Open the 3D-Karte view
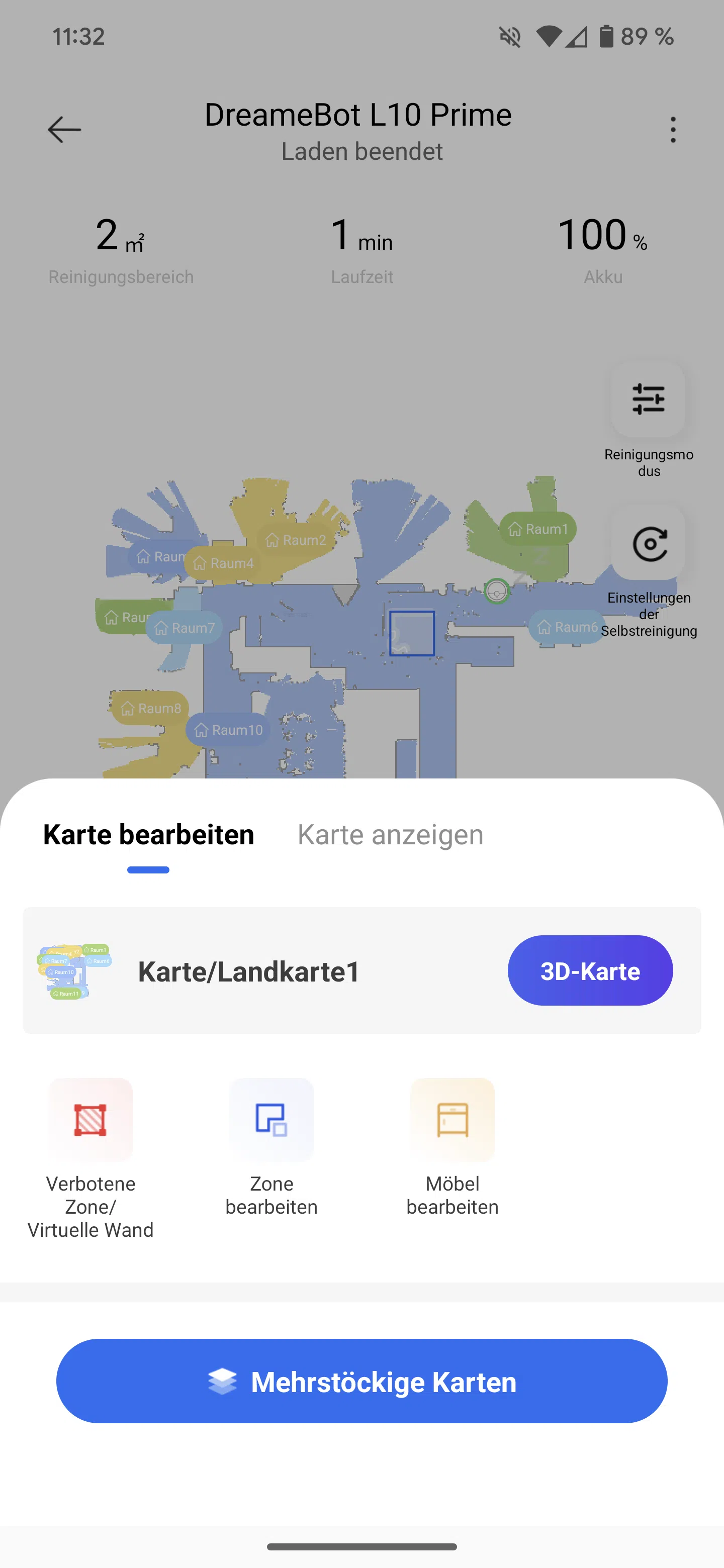The image size is (724, 1568). tap(589, 971)
